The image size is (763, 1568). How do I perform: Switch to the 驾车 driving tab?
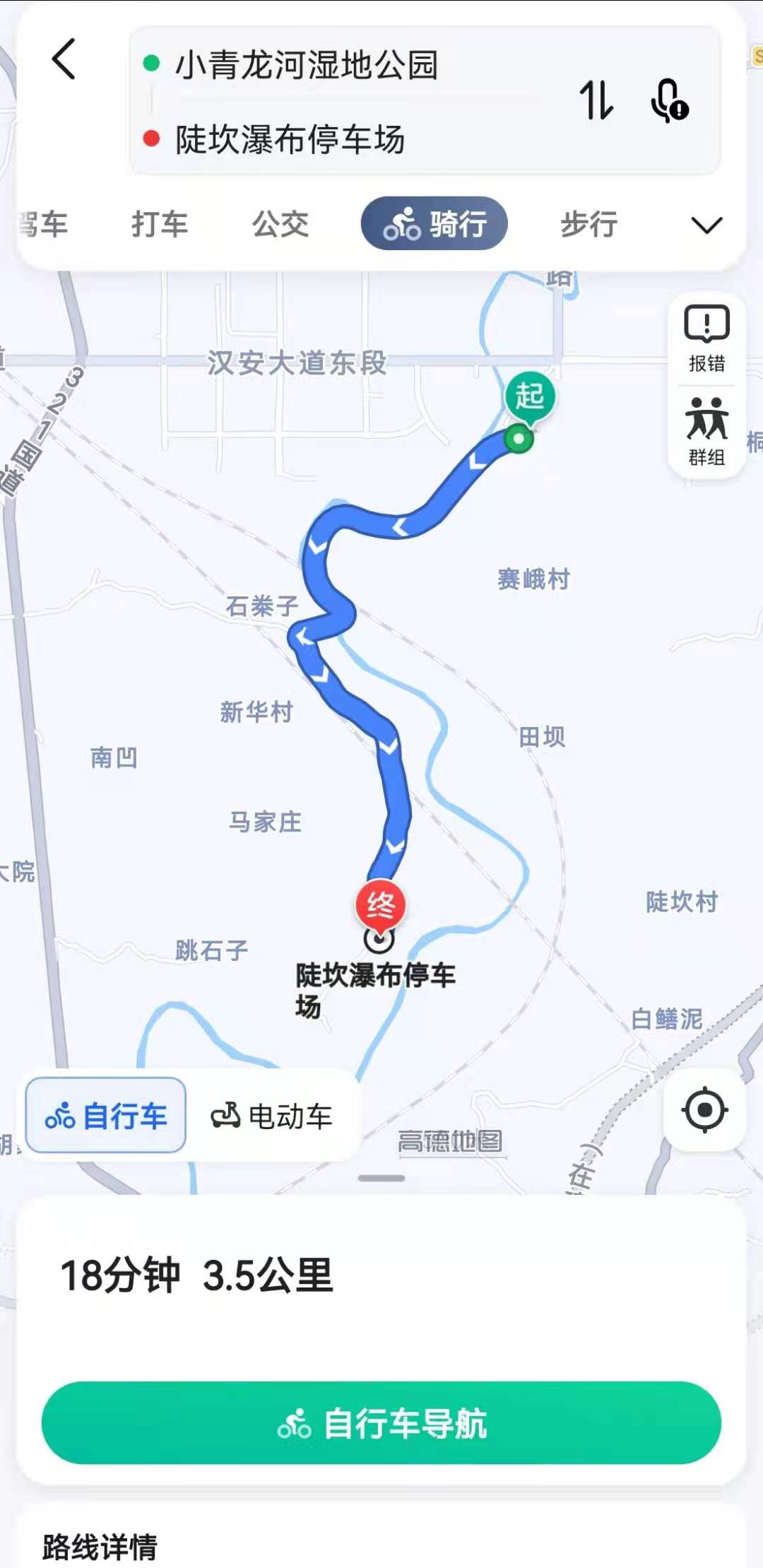[42, 224]
